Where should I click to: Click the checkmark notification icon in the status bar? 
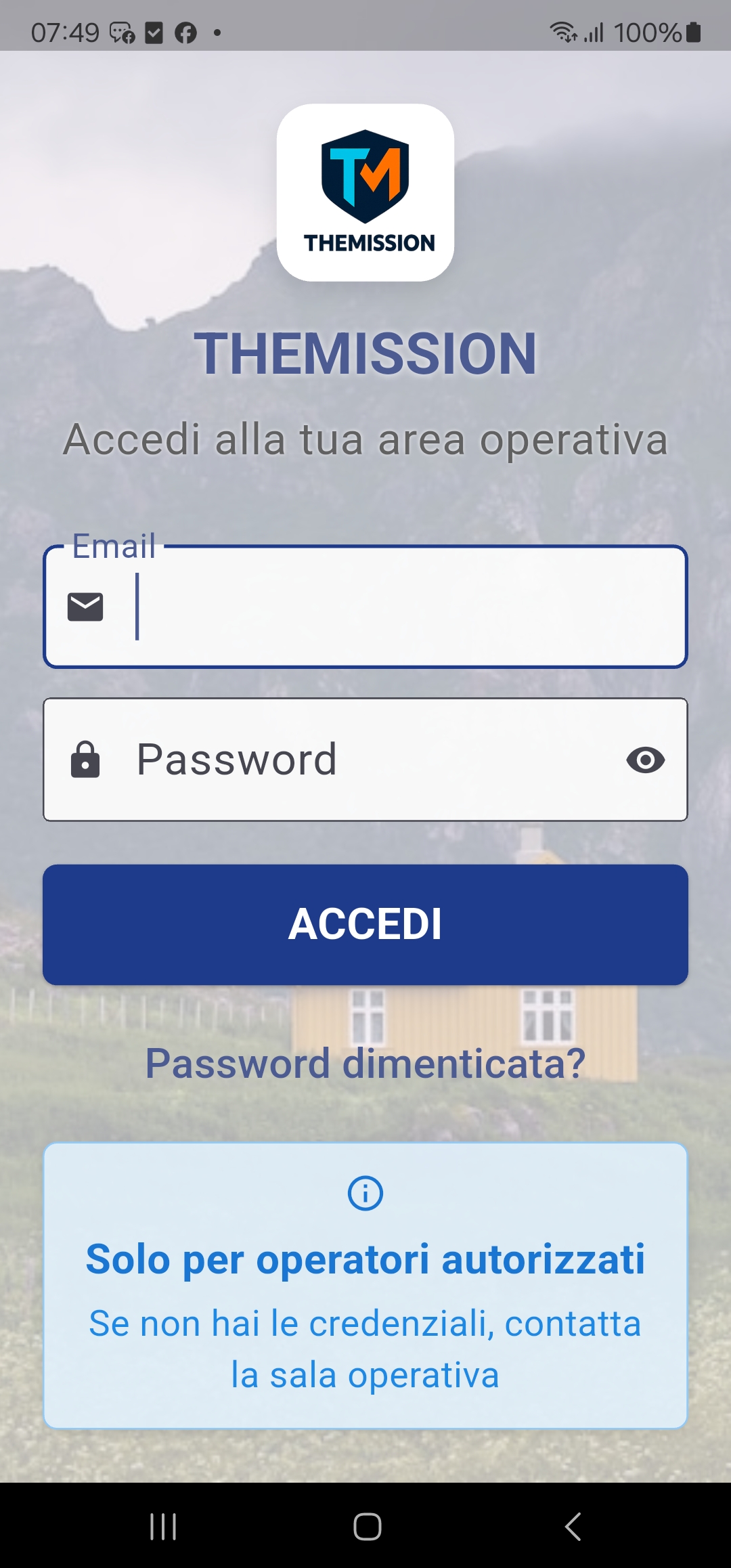153,31
